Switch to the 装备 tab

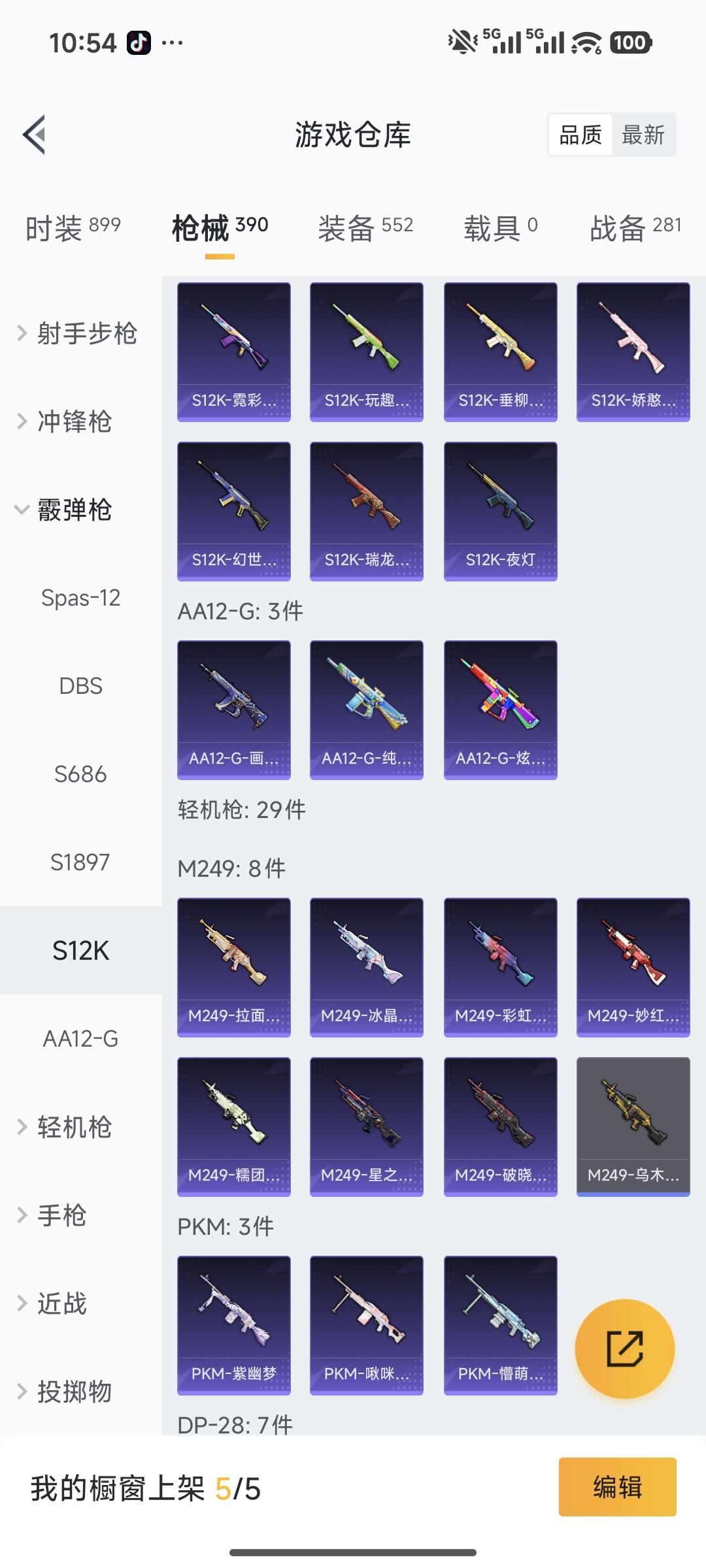click(x=365, y=228)
